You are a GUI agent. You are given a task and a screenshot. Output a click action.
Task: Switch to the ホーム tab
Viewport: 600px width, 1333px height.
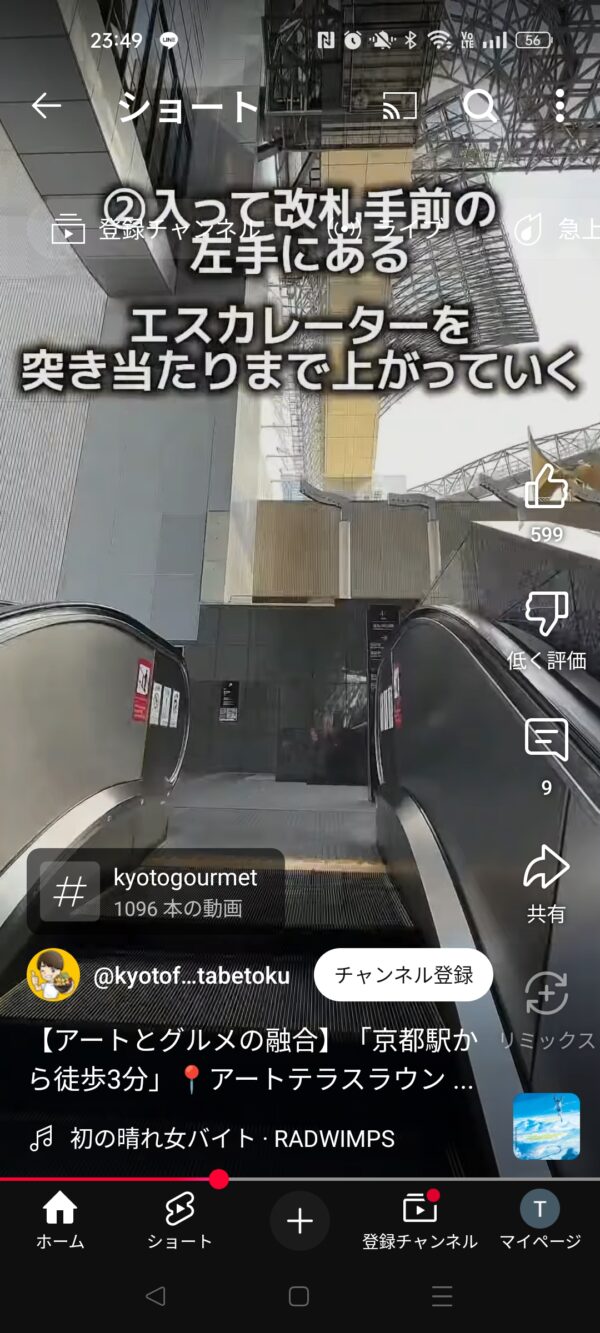coord(60,1220)
